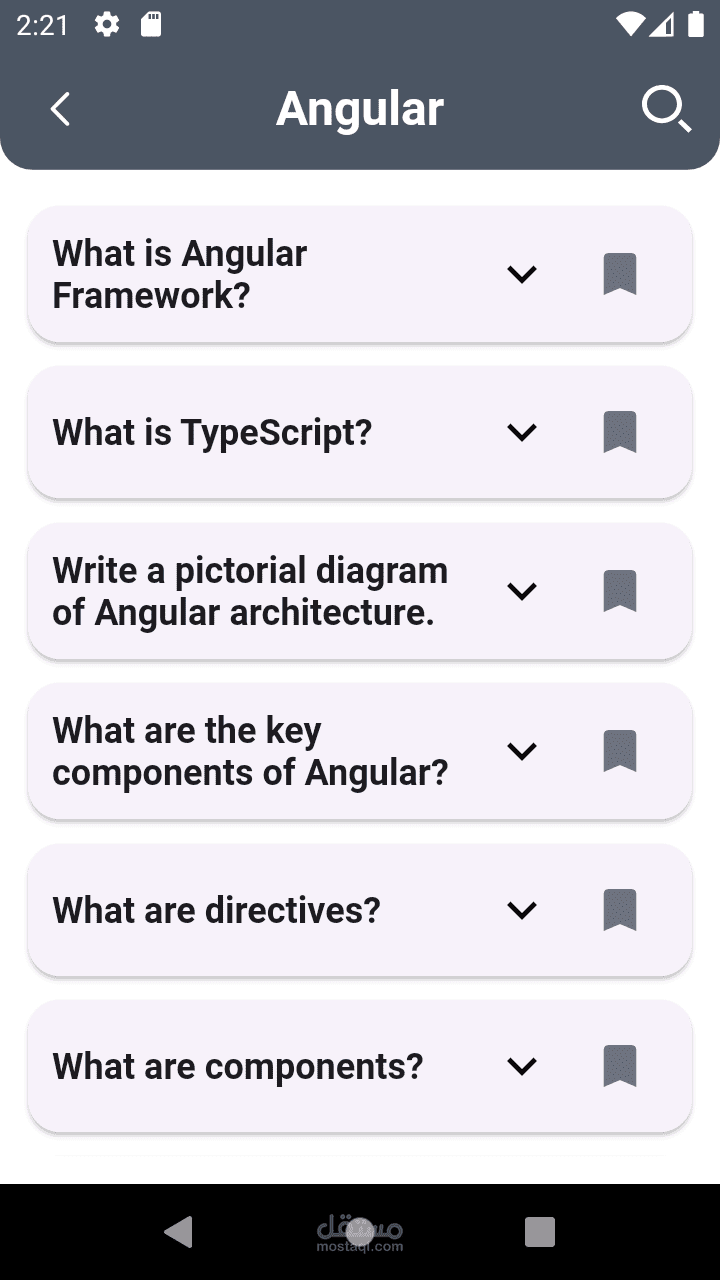Expand the Angular architecture diagram question

(x=522, y=591)
